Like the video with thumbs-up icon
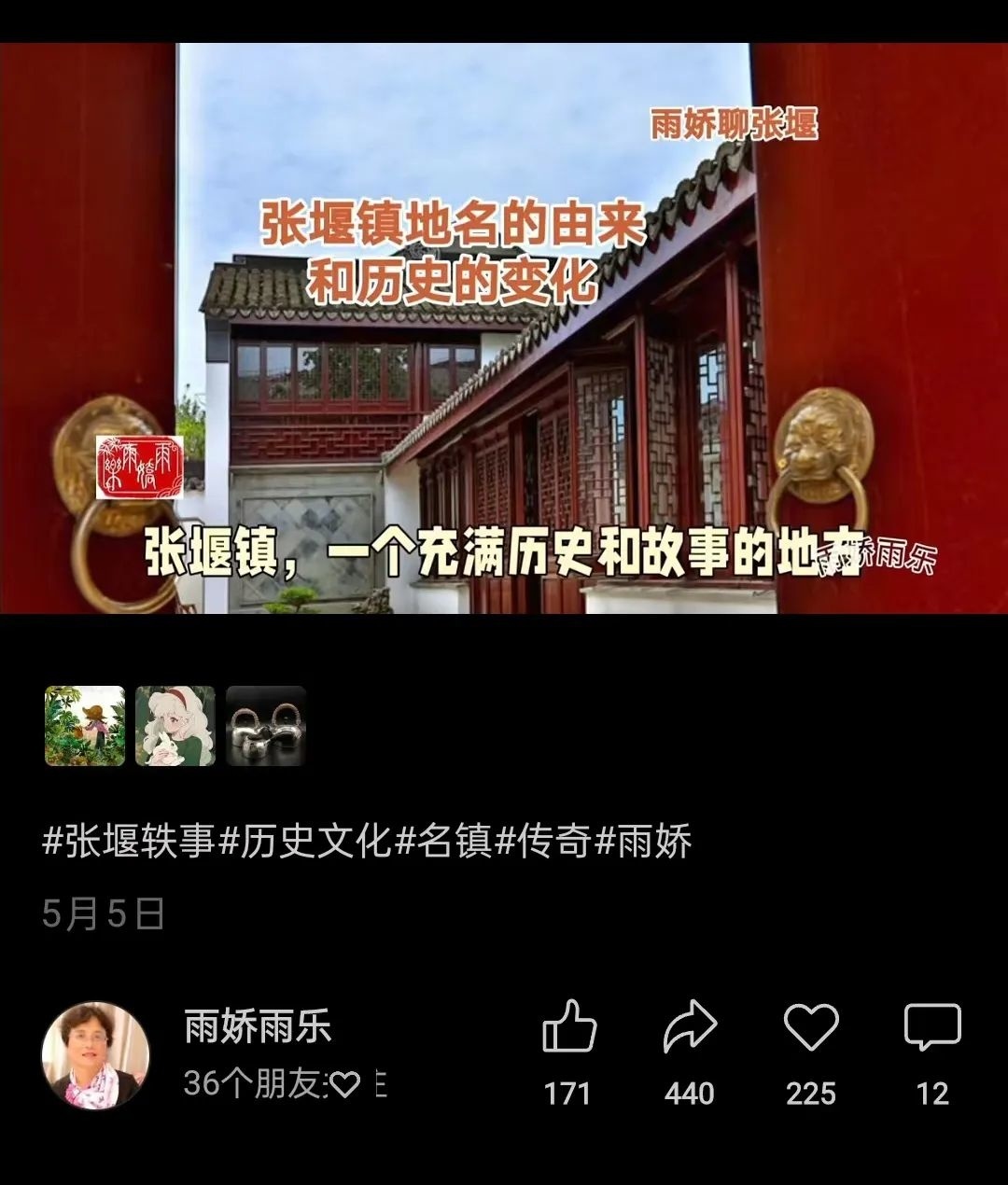This screenshot has width=1008, height=1185. pyautogui.click(x=568, y=1028)
